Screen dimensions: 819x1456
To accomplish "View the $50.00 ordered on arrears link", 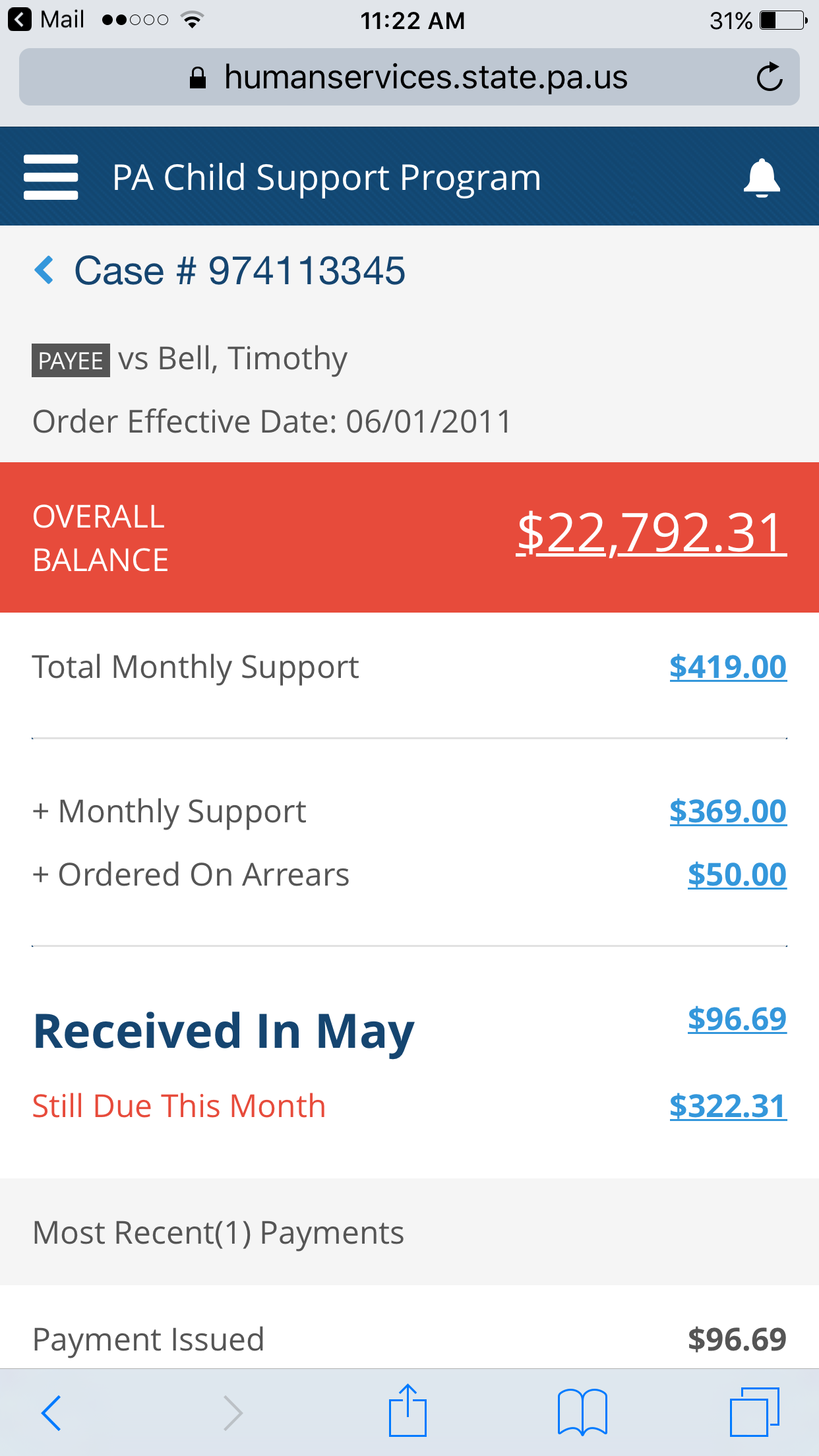I will (737, 874).
